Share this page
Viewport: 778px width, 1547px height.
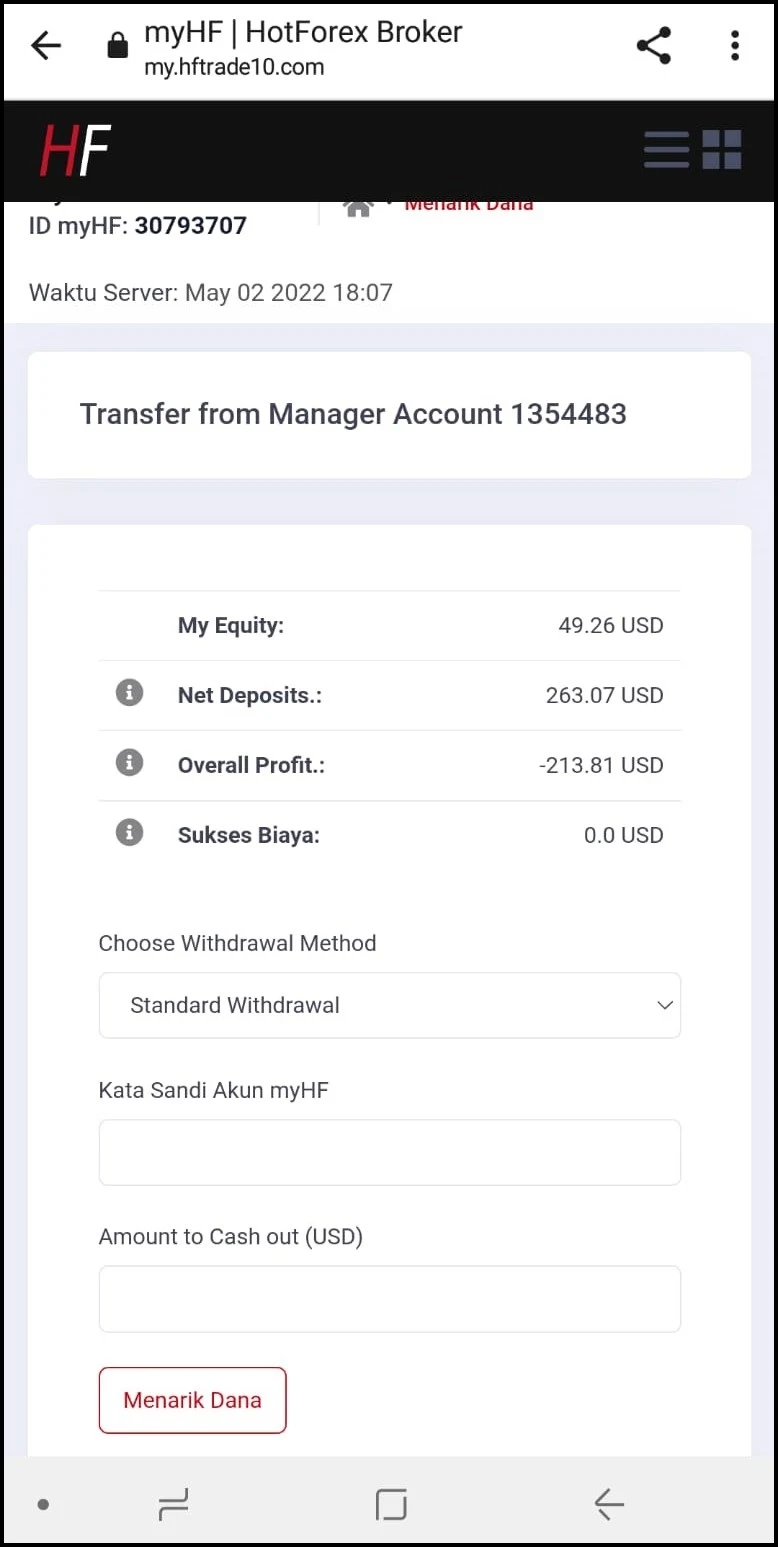click(x=653, y=46)
